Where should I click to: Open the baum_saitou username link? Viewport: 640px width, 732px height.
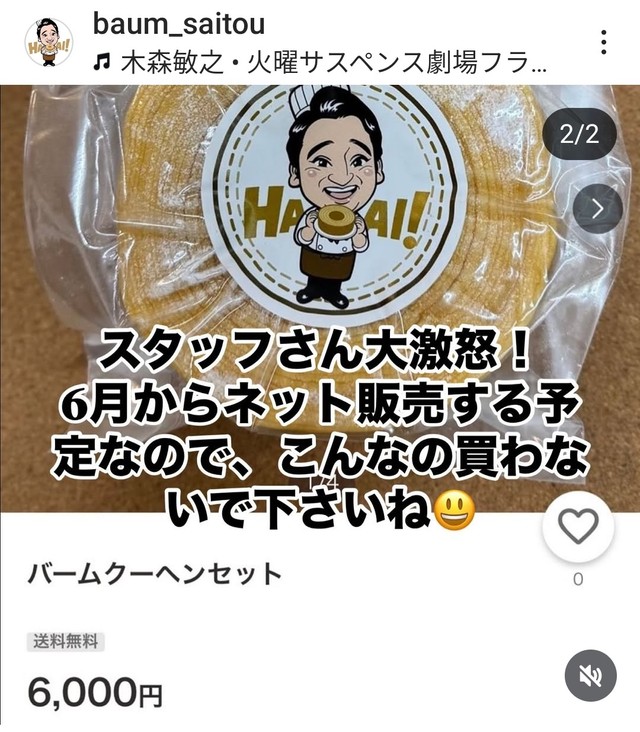click(179, 23)
